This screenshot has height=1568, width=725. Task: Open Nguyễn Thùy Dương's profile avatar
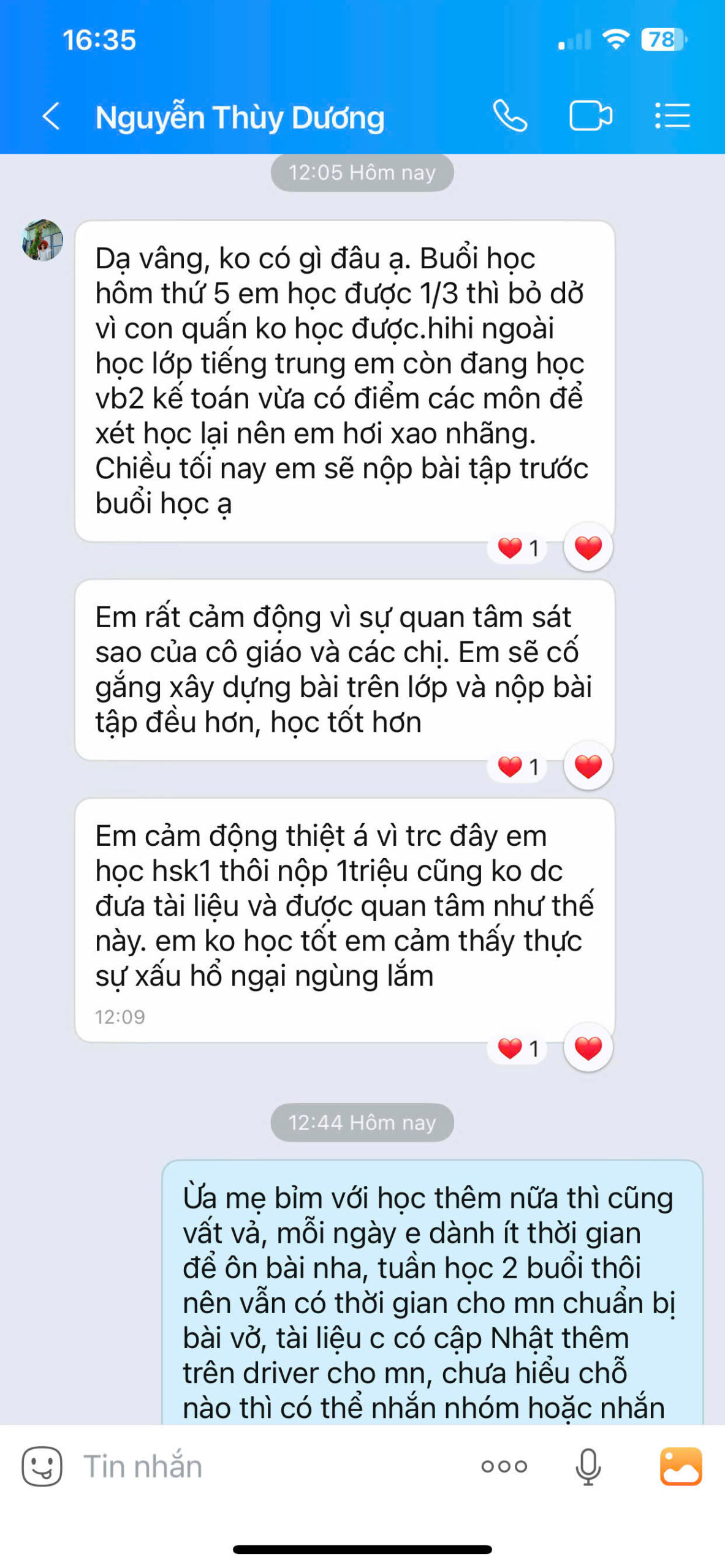pyautogui.click(x=42, y=240)
